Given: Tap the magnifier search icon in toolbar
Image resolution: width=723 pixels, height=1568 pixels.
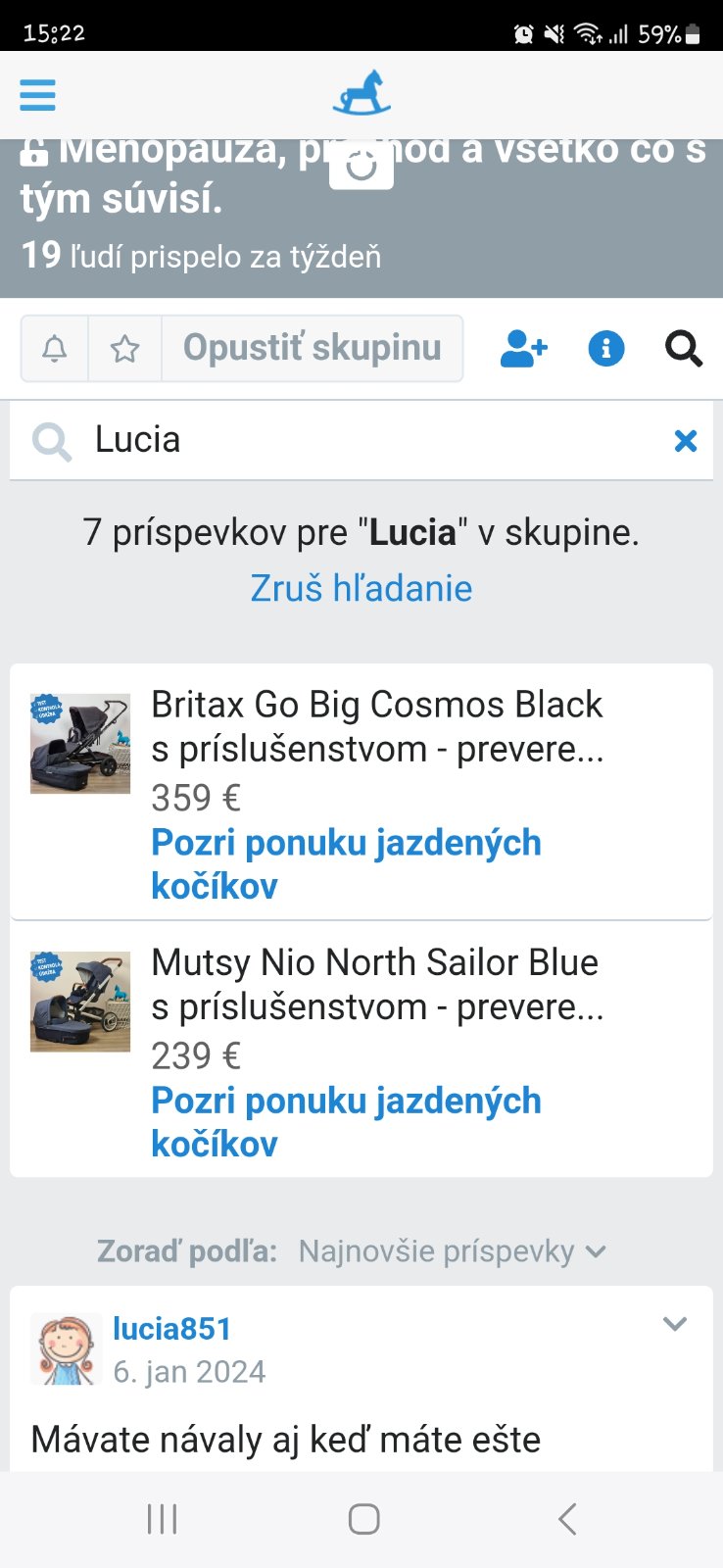Looking at the screenshot, I should tap(683, 348).
